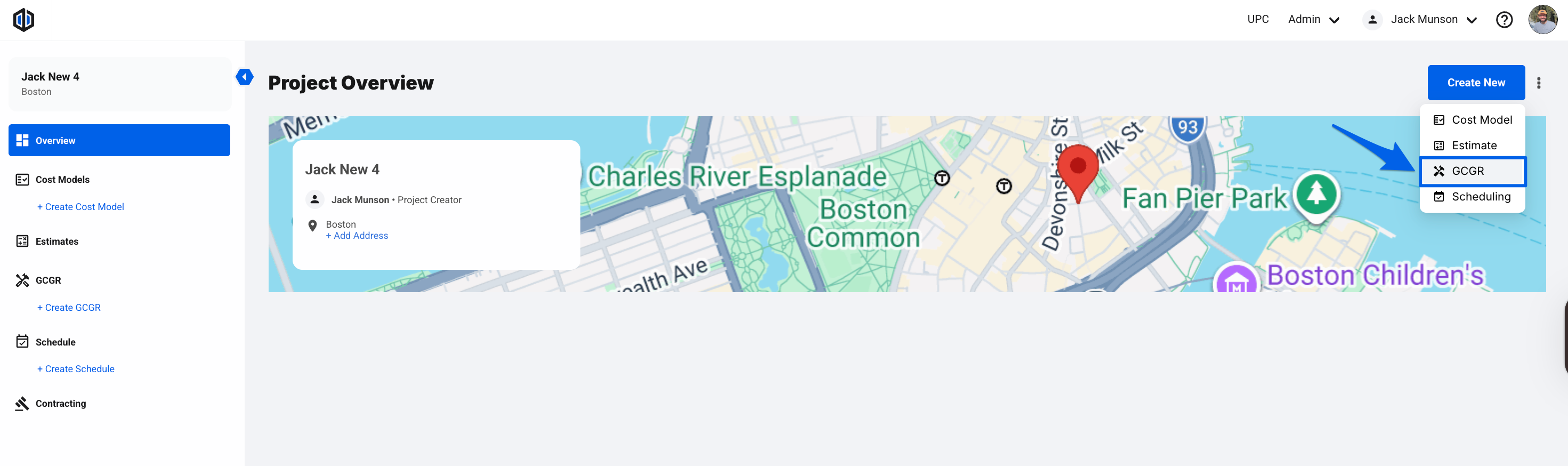Select Estimate from the dropdown
The image size is (1568, 466).
tap(1473, 146)
